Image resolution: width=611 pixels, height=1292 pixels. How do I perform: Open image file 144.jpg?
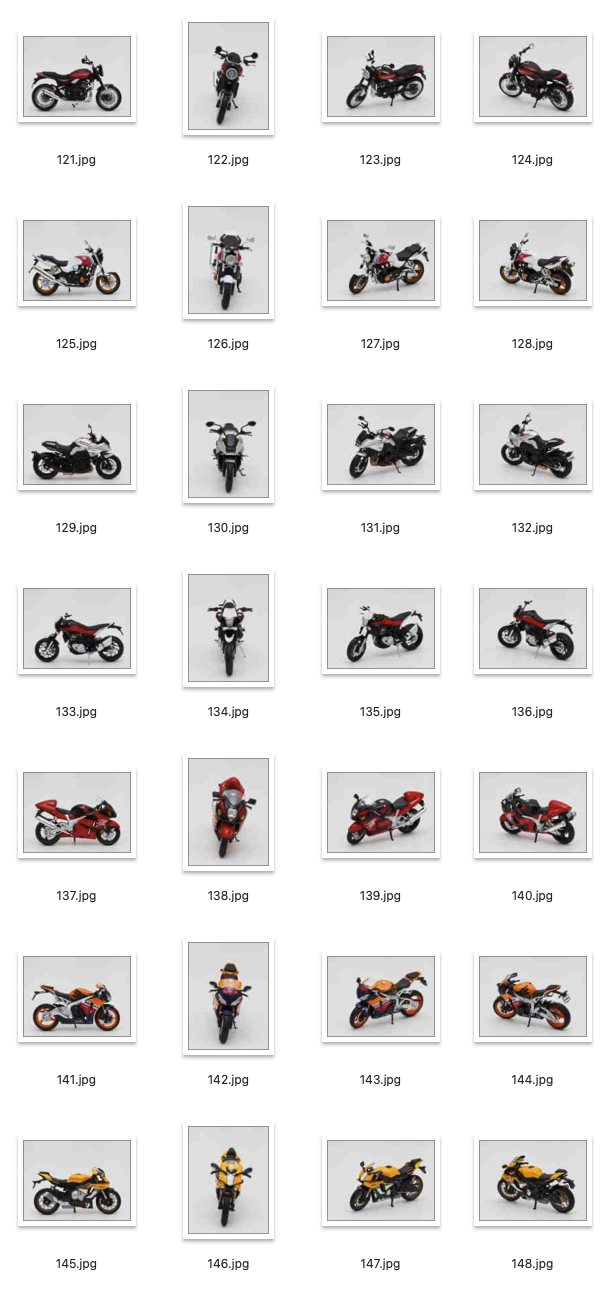click(x=532, y=997)
